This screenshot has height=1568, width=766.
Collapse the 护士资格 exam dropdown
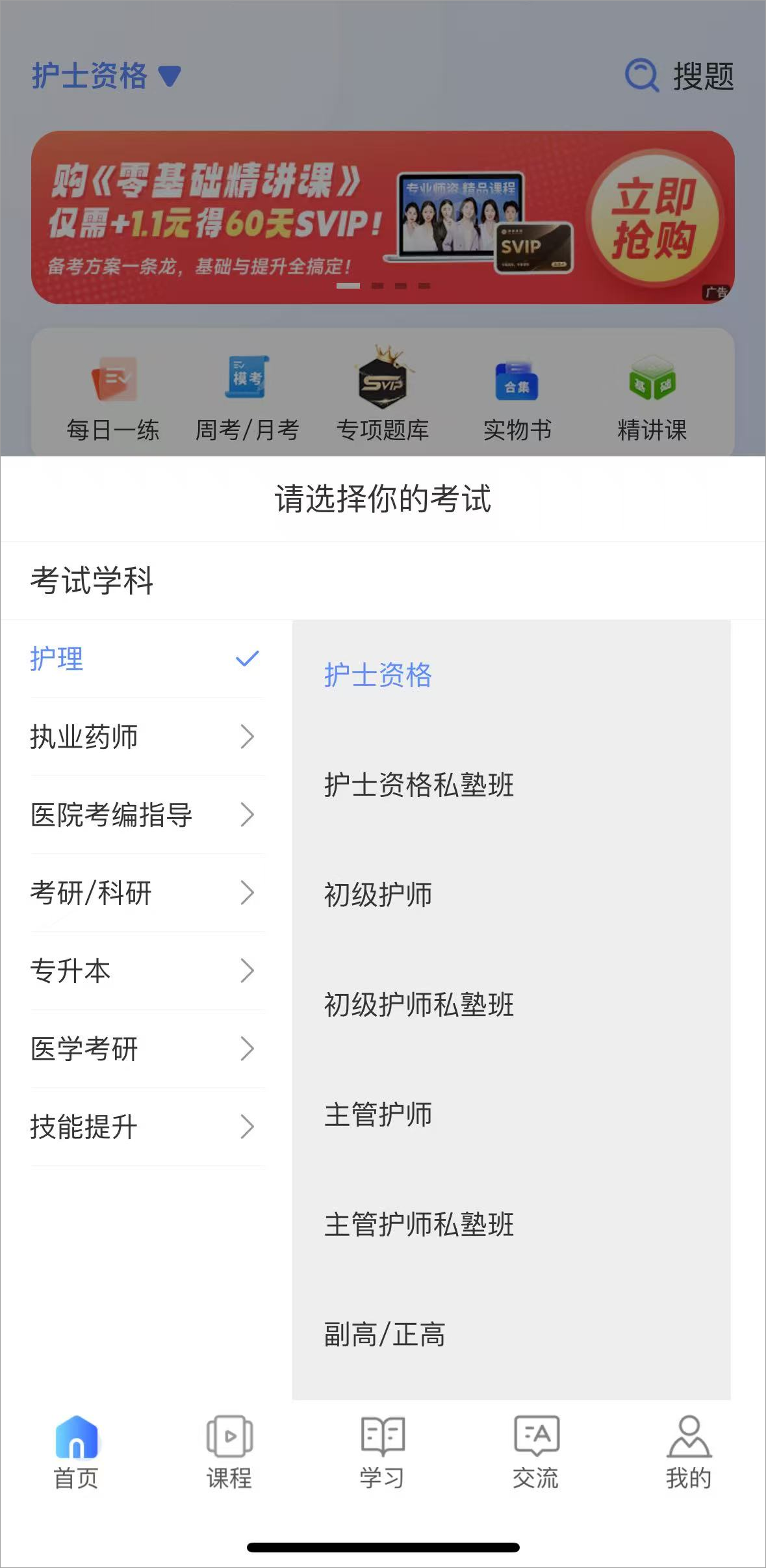pos(107,76)
